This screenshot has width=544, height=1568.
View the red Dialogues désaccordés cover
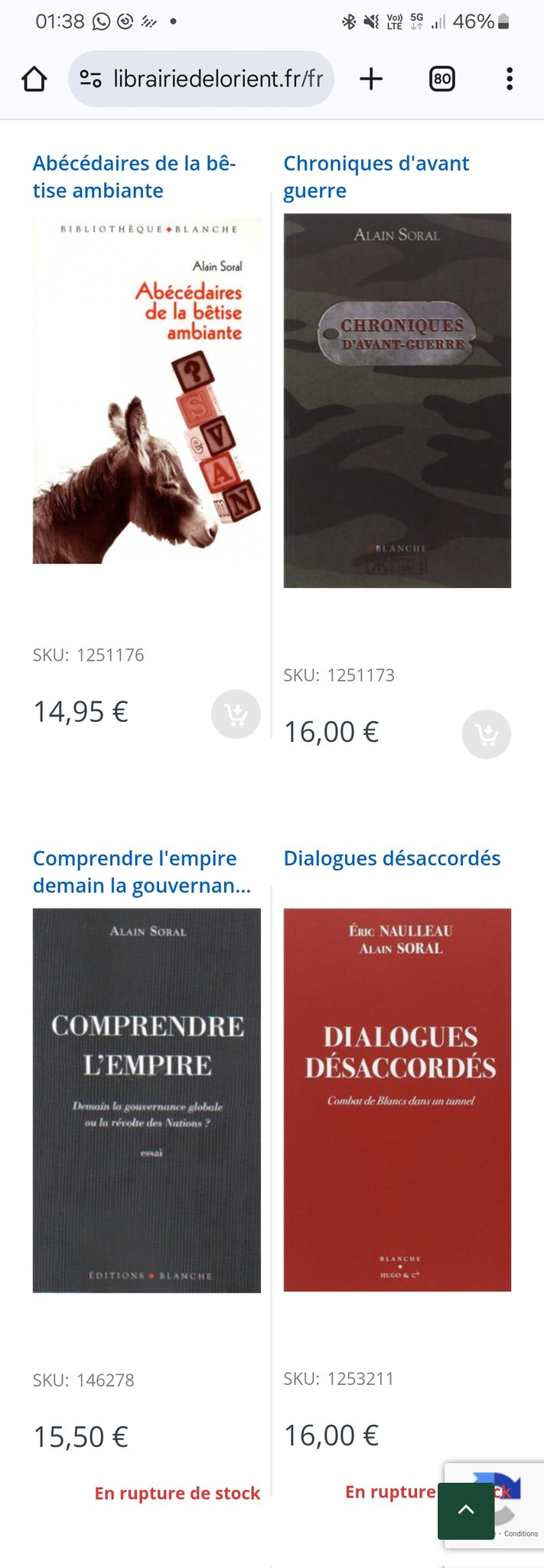[397, 1099]
